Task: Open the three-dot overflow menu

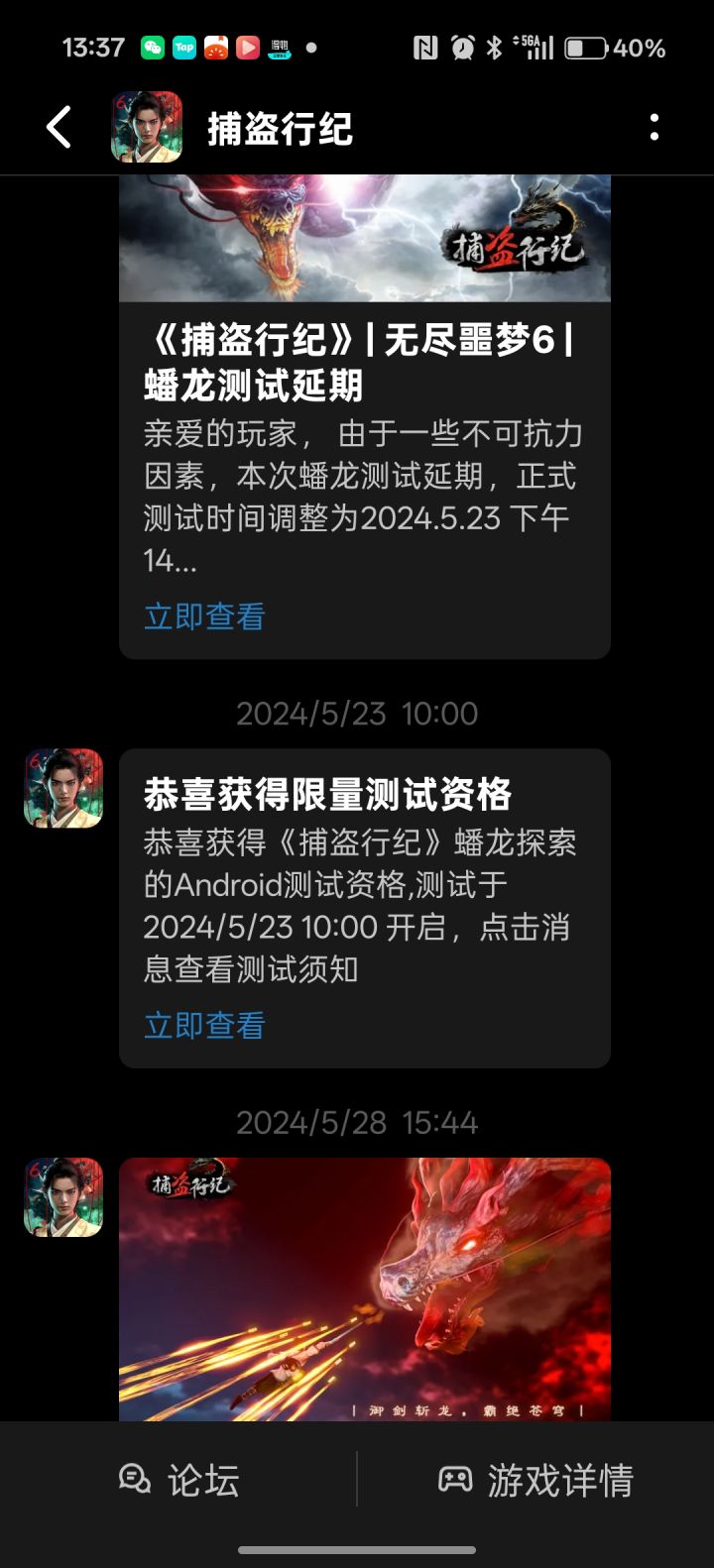Action: click(654, 128)
